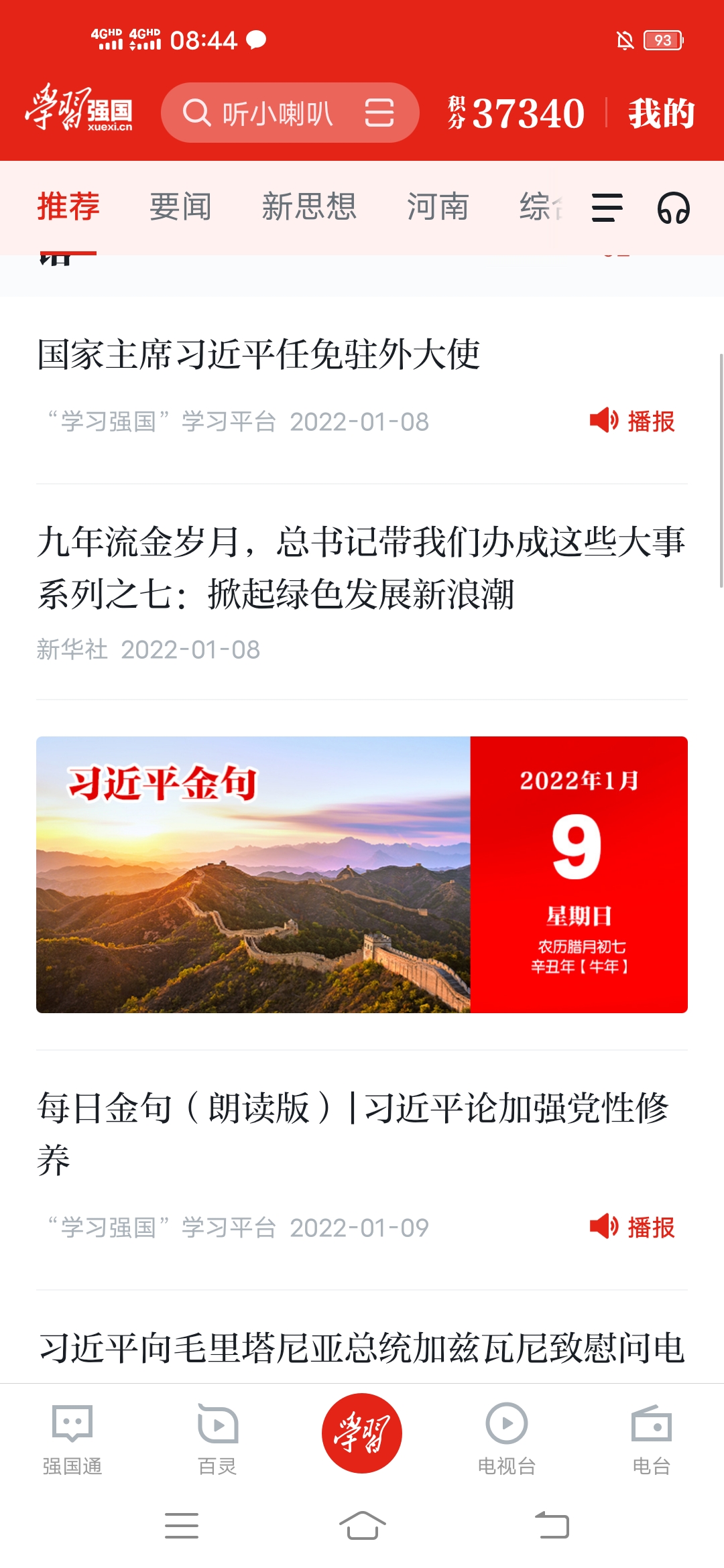Open the 积分 37340 points page

[517, 113]
